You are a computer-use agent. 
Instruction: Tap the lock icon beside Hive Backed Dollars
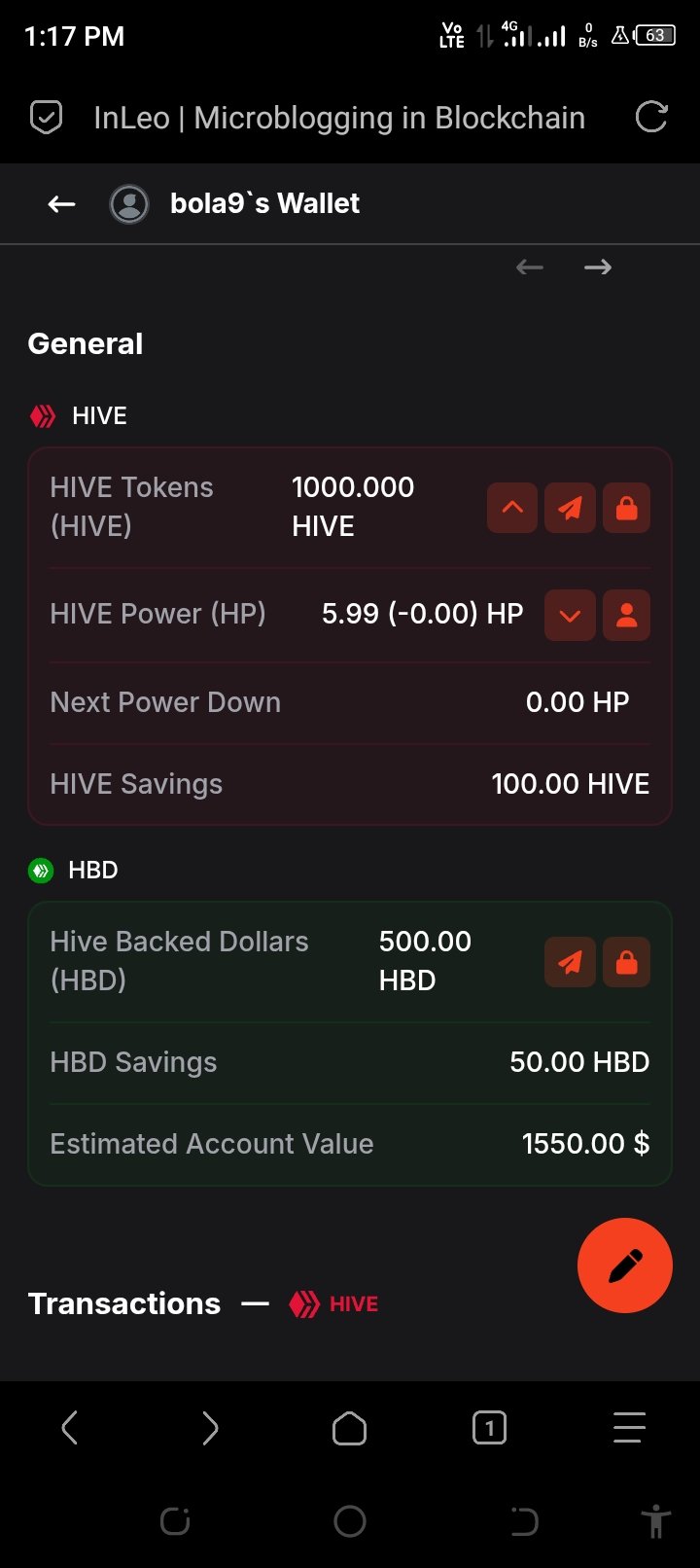point(627,962)
